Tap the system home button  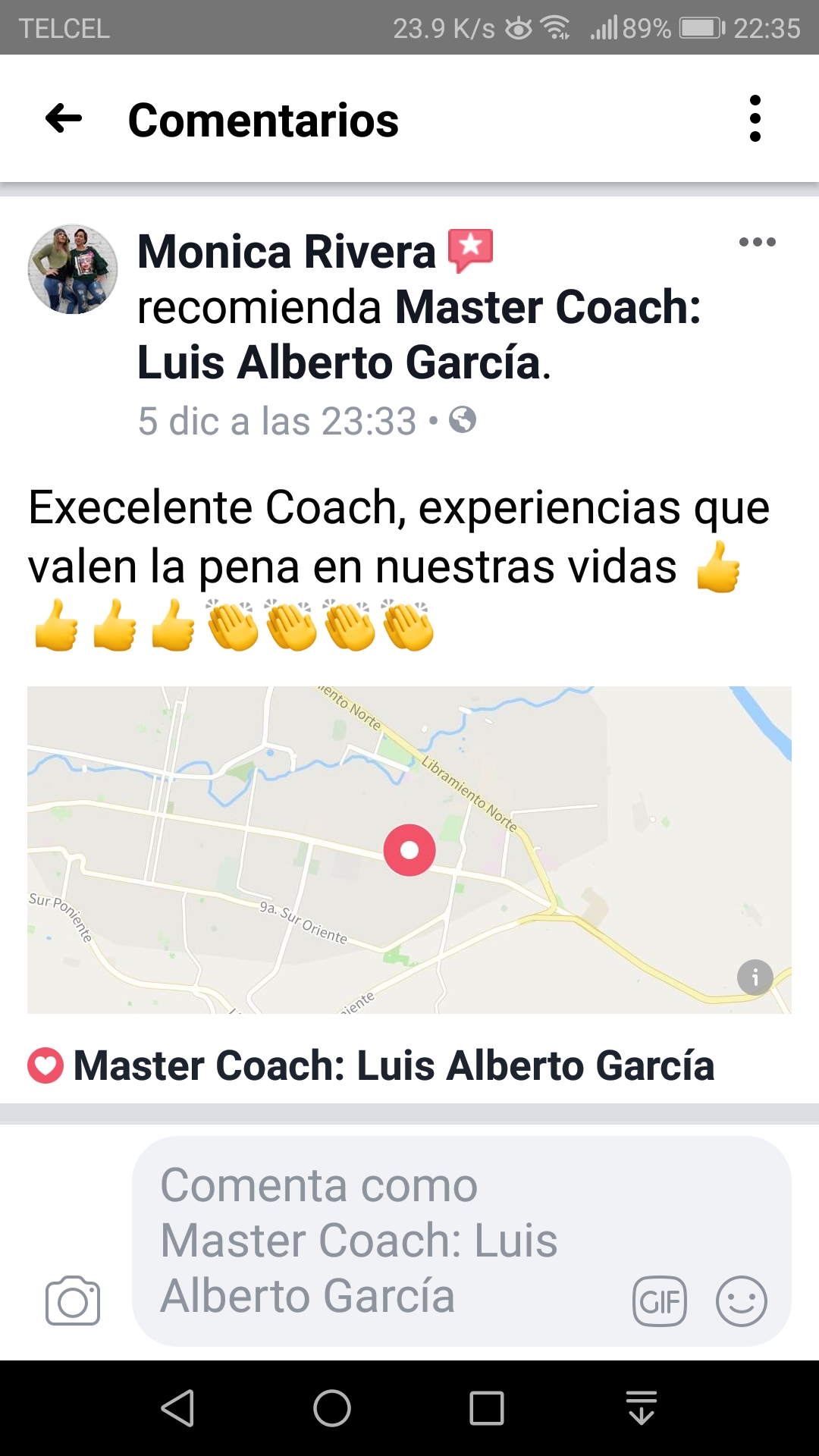tap(332, 1408)
